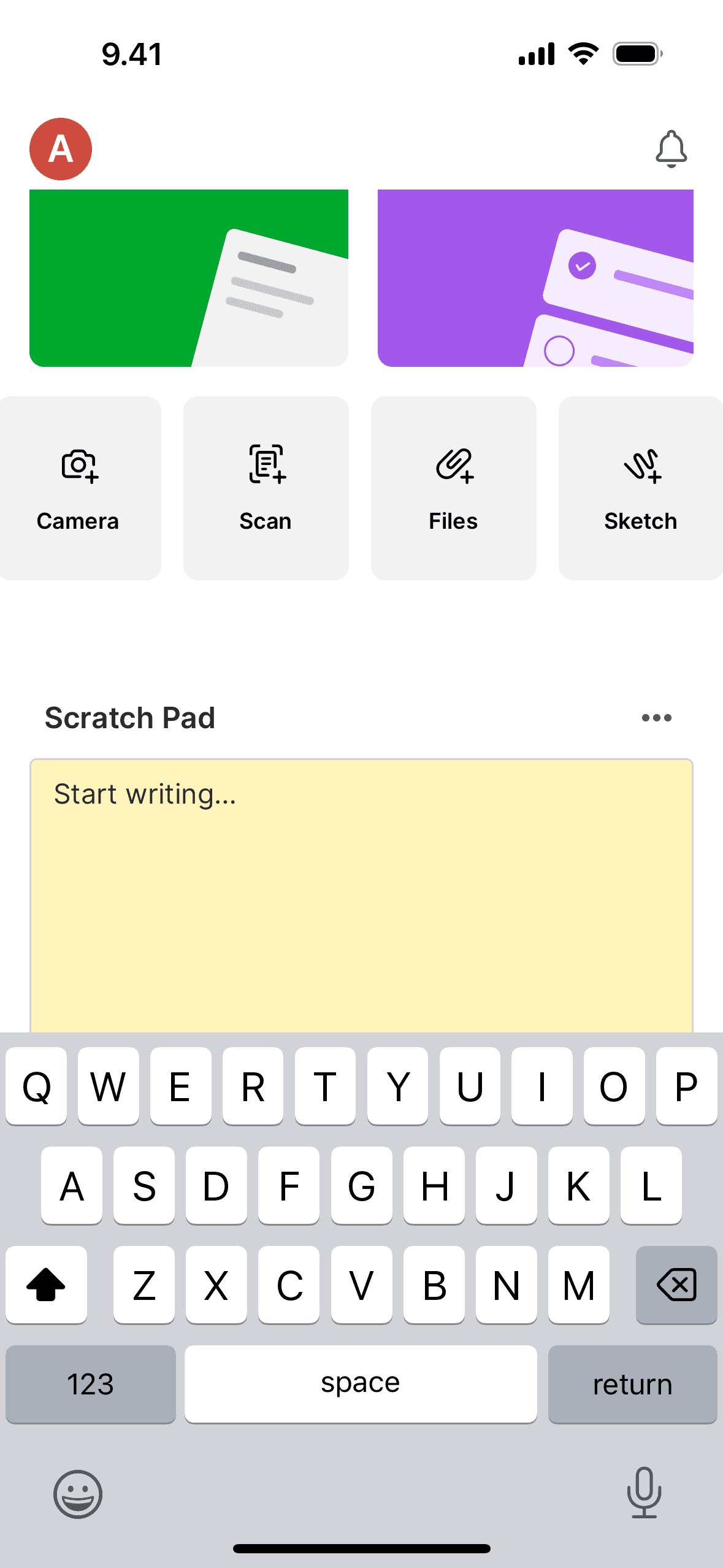This screenshot has width=723, height=1568.
Task: Open the account avatar menu
Action: [x=59, y=148]
